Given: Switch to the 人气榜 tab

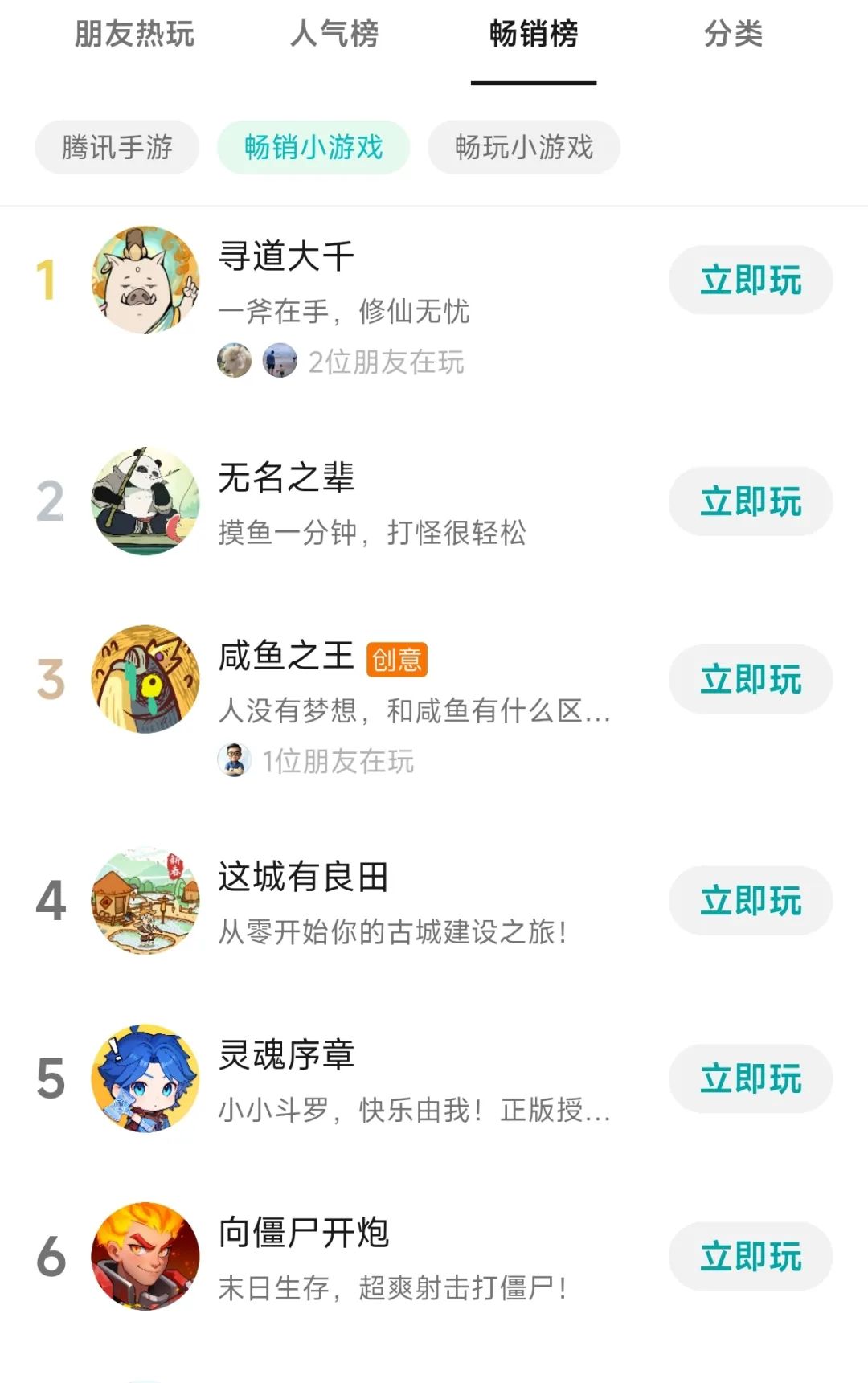Looking at the screenshot, I should click(334, 35).
